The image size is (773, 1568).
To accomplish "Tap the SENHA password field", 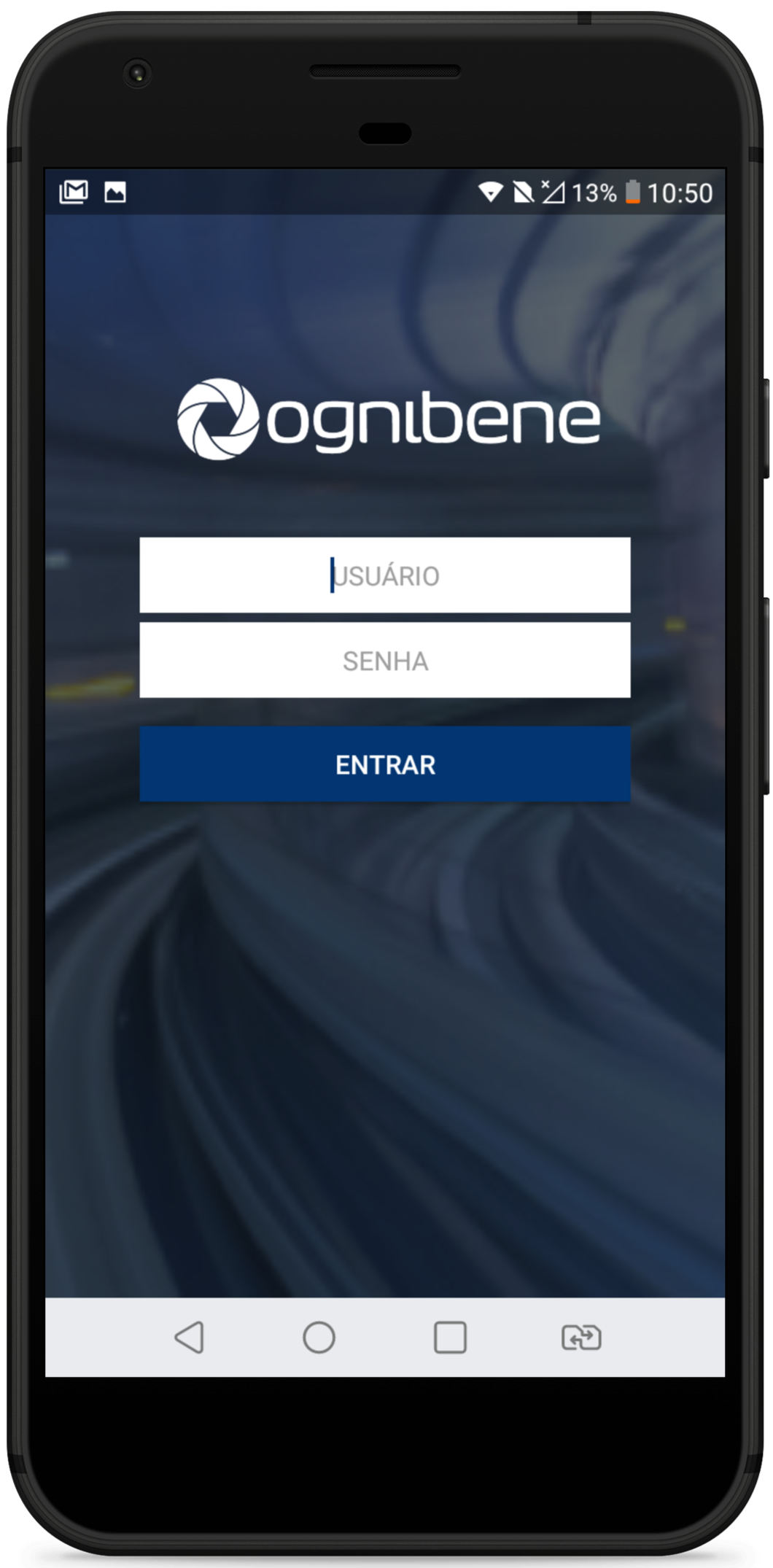I will pyautogui.click(x=385, y=661).
